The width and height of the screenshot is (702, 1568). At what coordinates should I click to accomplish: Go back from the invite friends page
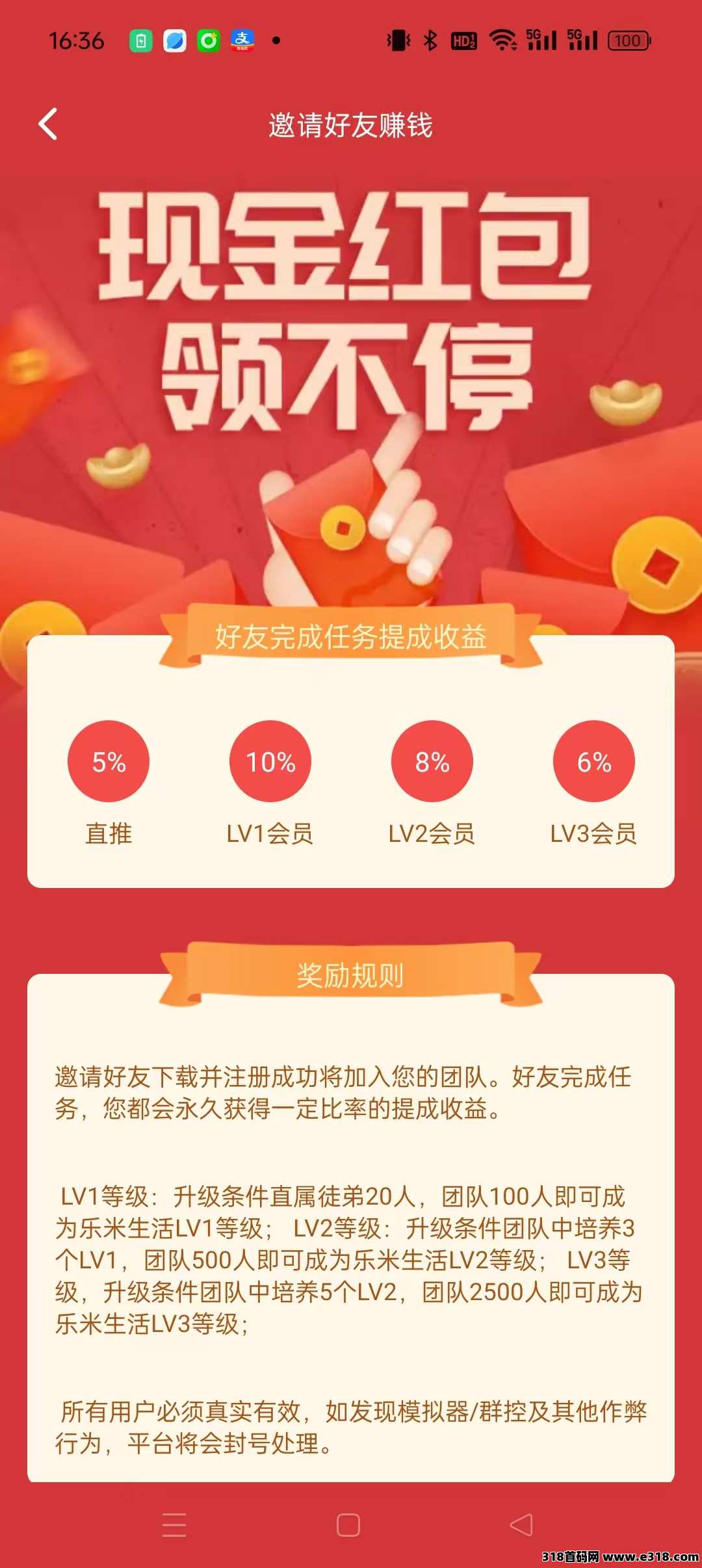tap(48, 124)
